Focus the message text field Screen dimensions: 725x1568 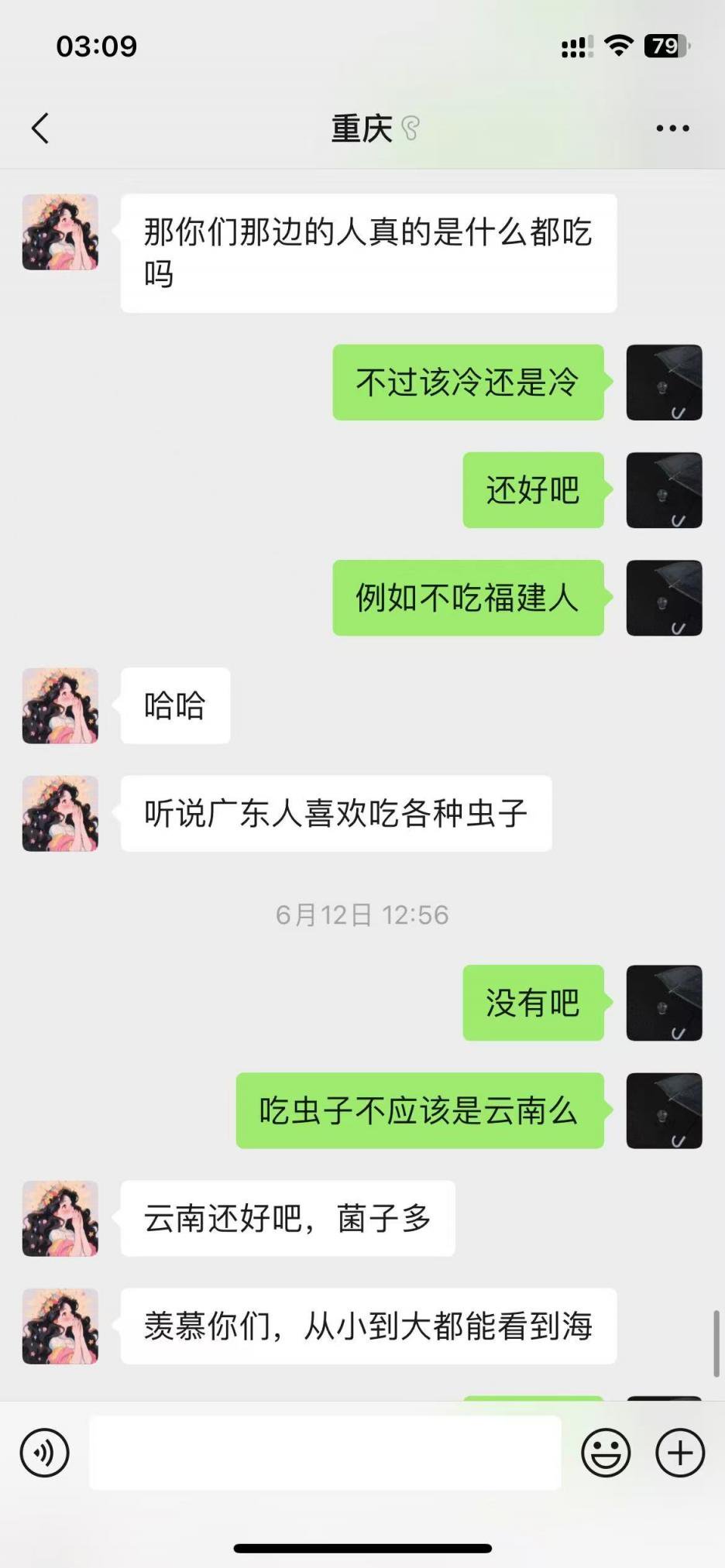pos(325,1453)
